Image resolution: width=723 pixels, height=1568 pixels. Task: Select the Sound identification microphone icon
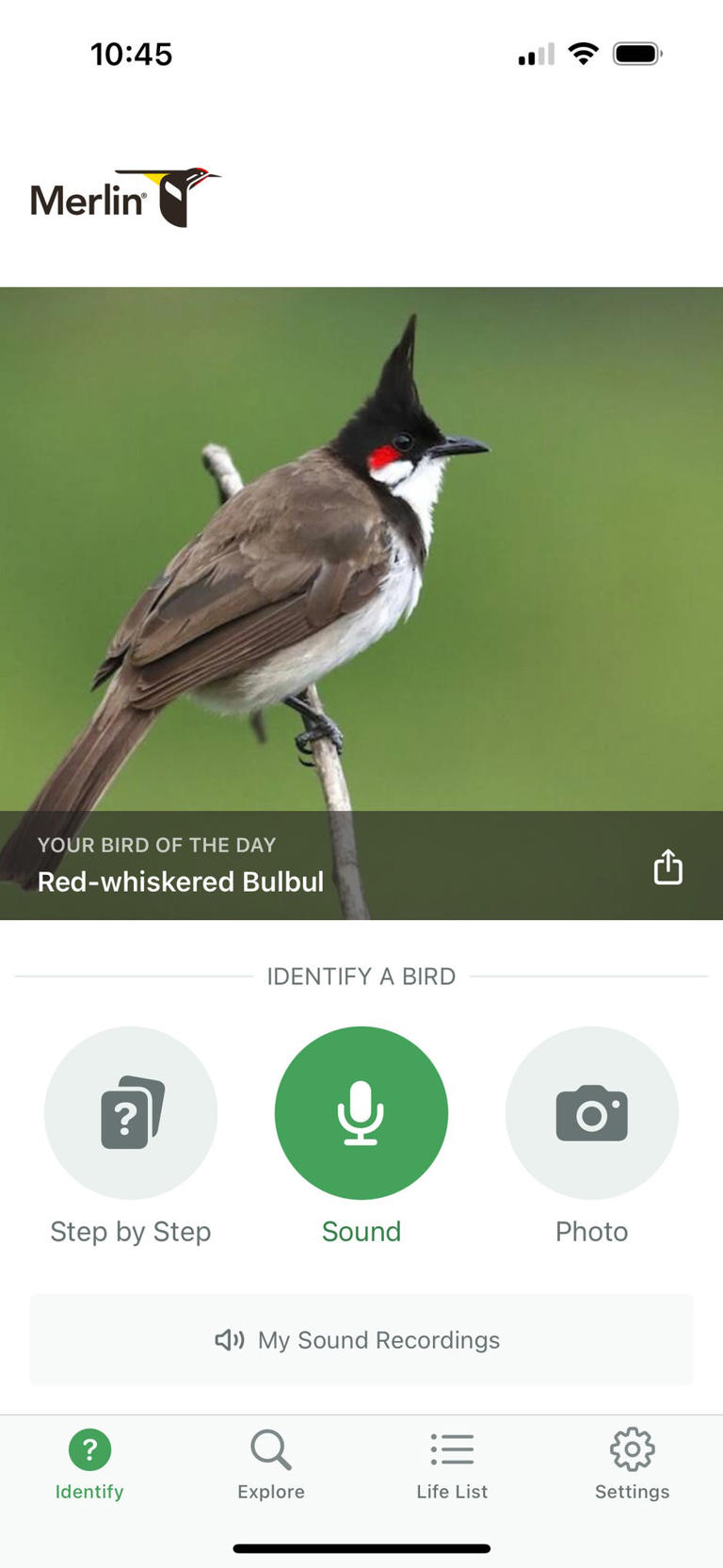361,1112
